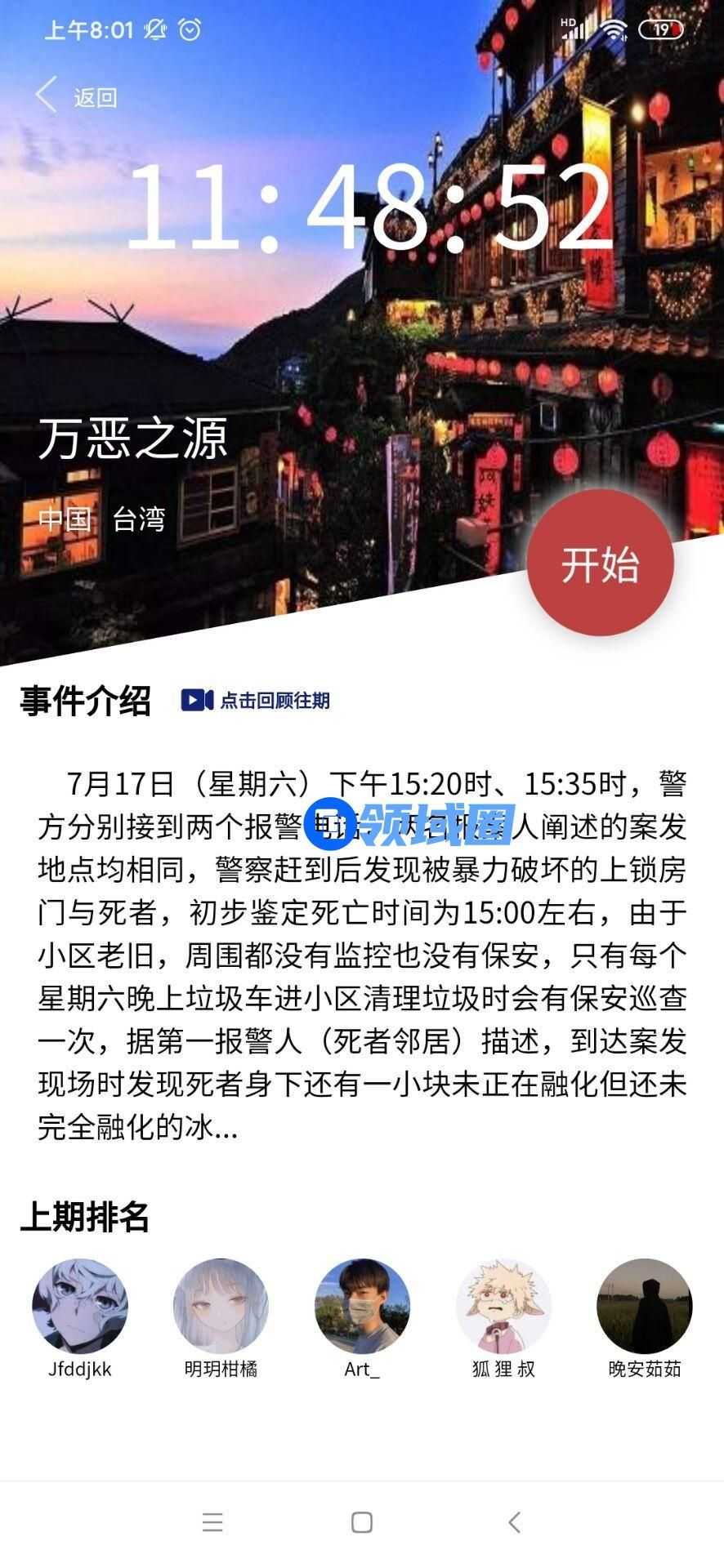724x1568 pixels.
Task: Open recent apps from navigation bar
Action: coord(212,1522)
